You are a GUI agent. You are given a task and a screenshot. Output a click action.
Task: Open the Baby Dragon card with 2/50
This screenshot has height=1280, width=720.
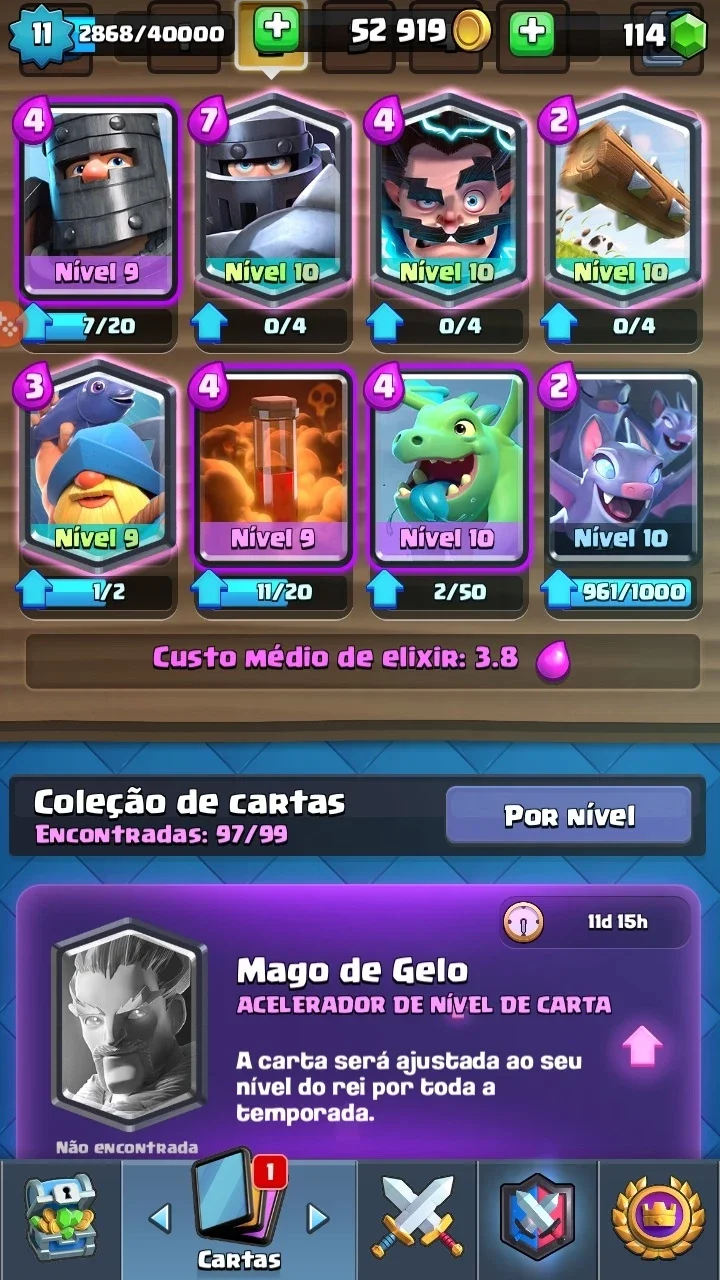pos(446,465)
